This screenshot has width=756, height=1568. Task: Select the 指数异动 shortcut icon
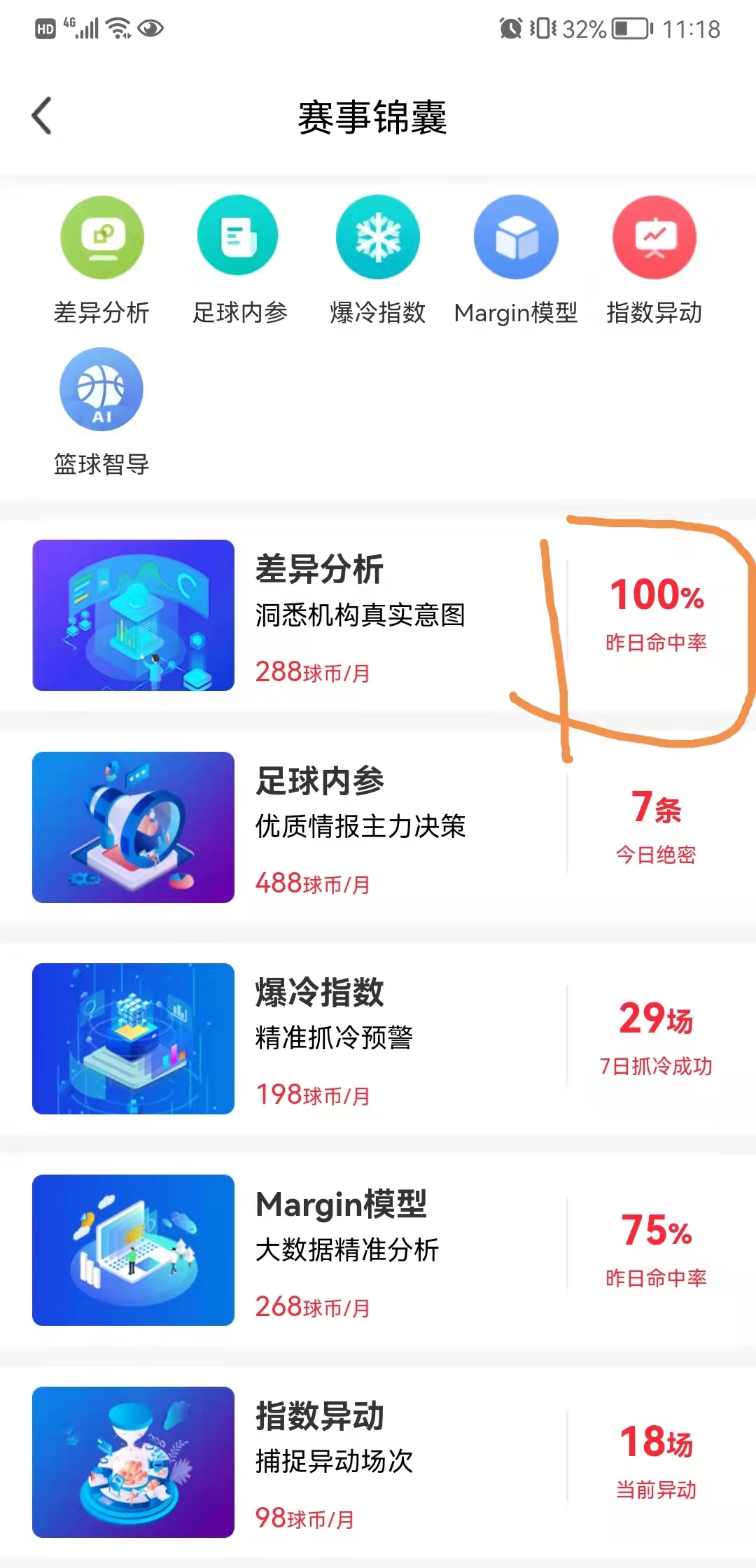[x=654, y=237]
